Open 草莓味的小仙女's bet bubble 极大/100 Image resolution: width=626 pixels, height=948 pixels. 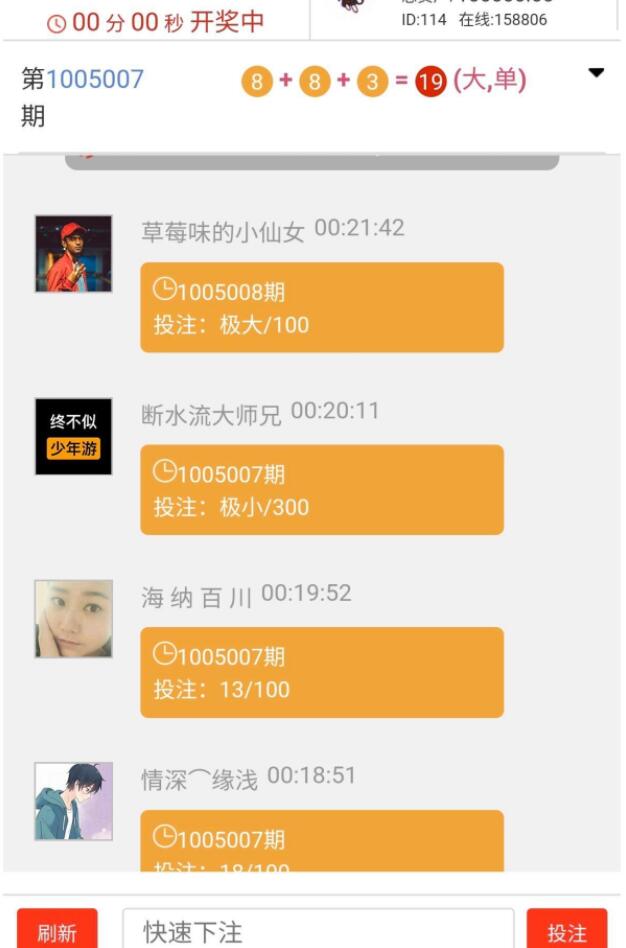point(322,307)
